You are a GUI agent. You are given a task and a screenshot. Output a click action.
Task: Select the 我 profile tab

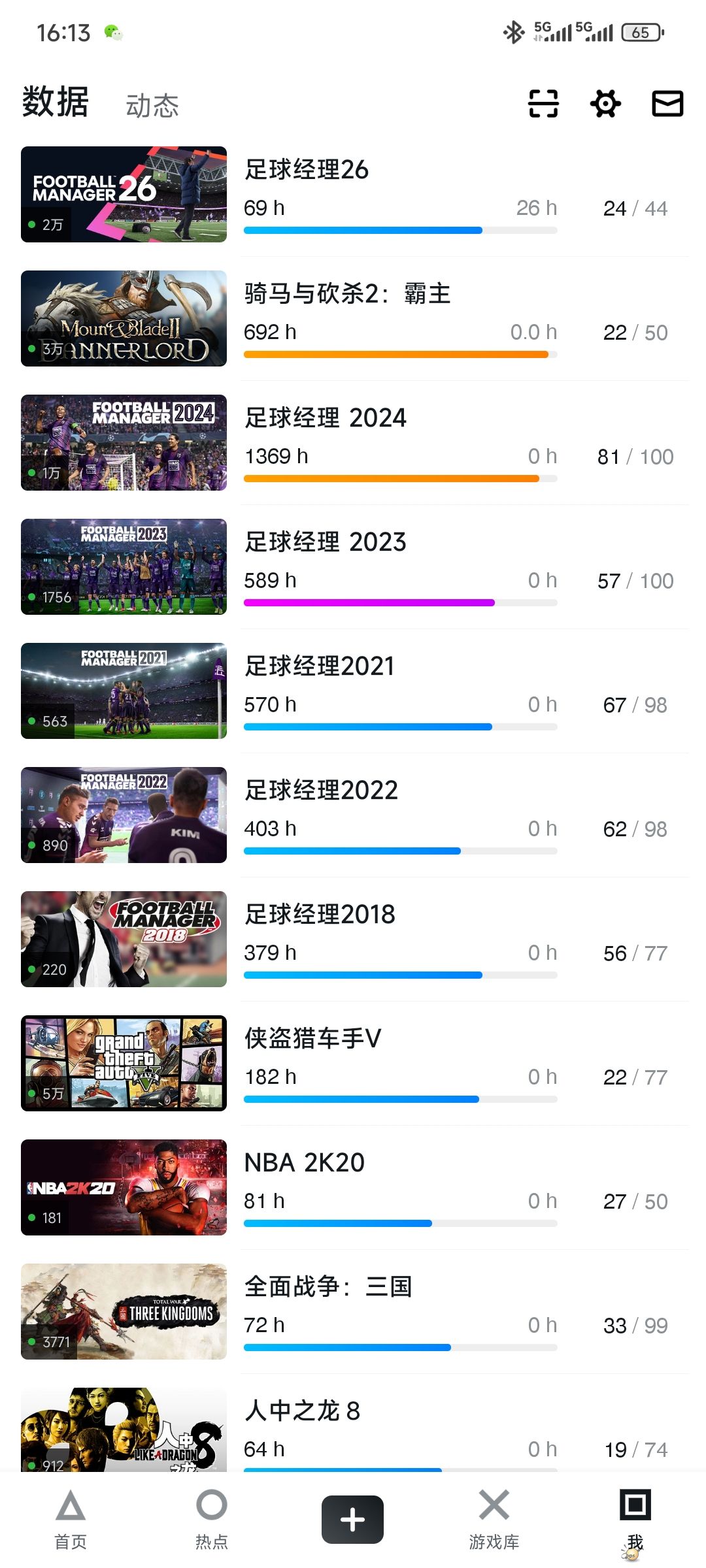point(635,1520)
